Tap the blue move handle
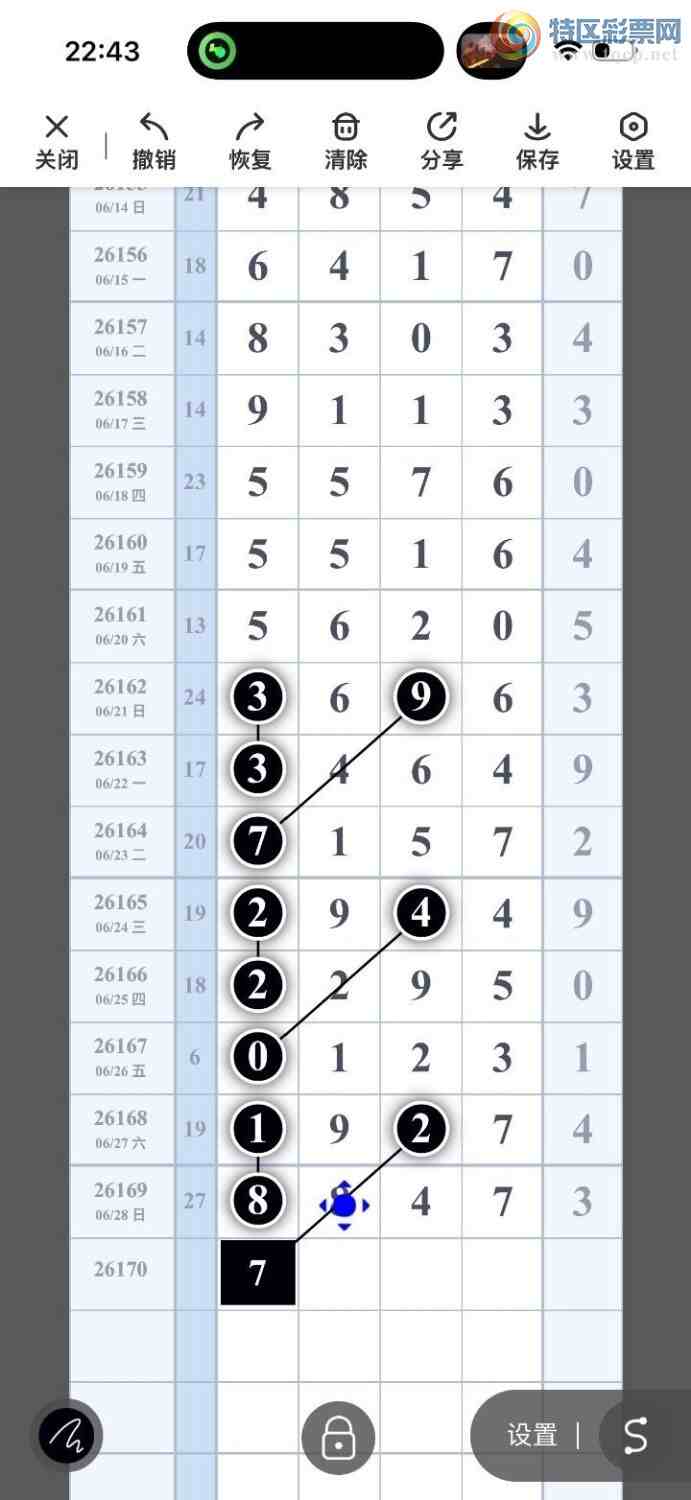Screen dimensions: 691x1500 coord(344,1205)
